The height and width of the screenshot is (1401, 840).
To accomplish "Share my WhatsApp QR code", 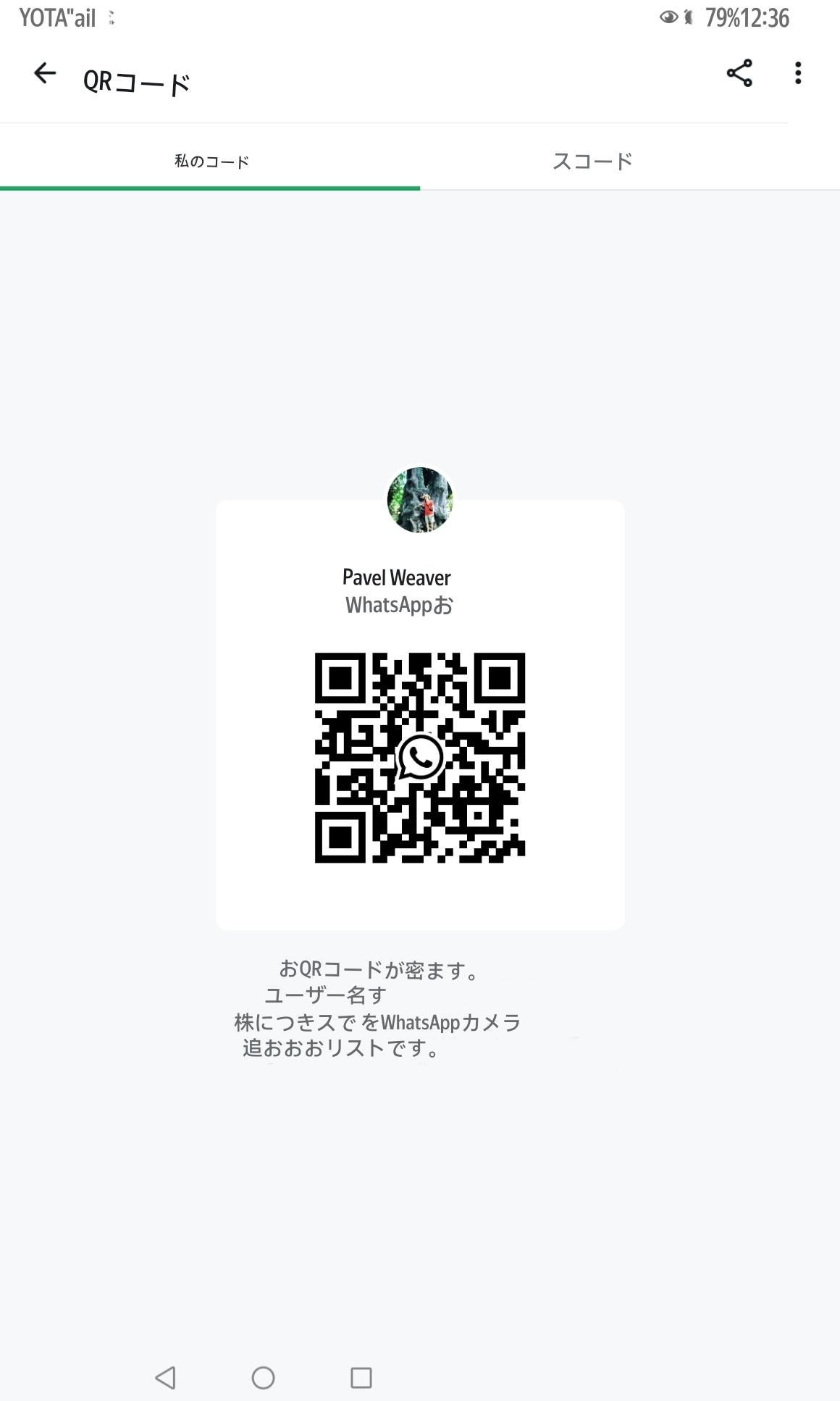I will 739,73.
